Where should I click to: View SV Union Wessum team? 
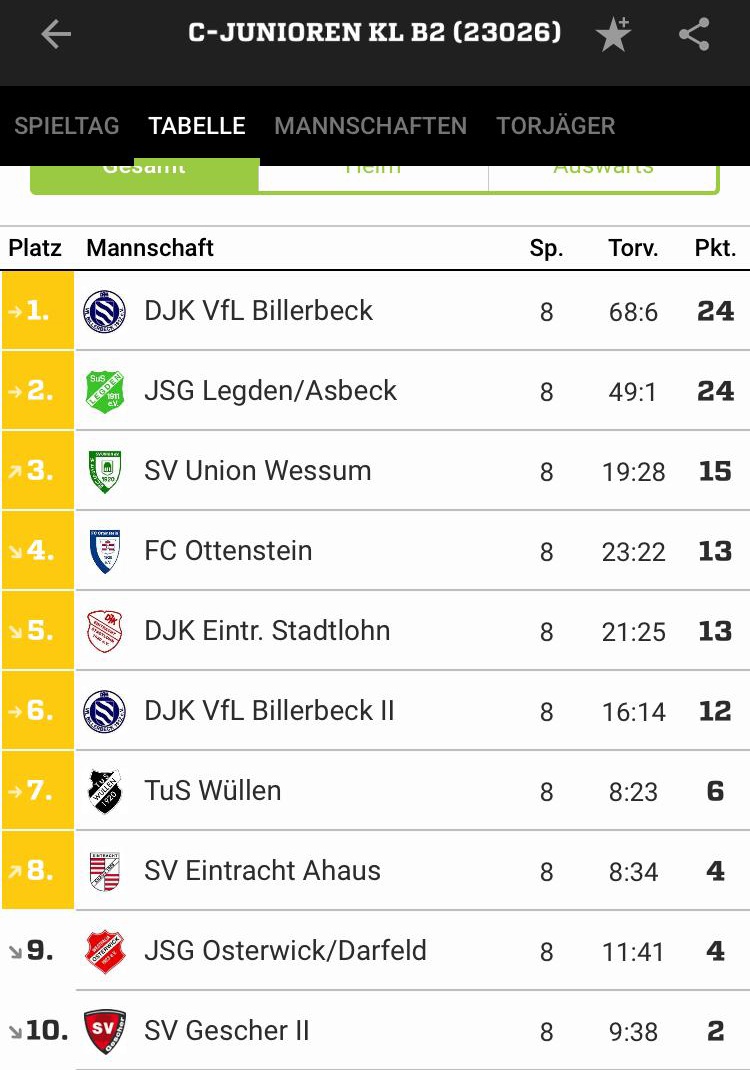point(257,471)
